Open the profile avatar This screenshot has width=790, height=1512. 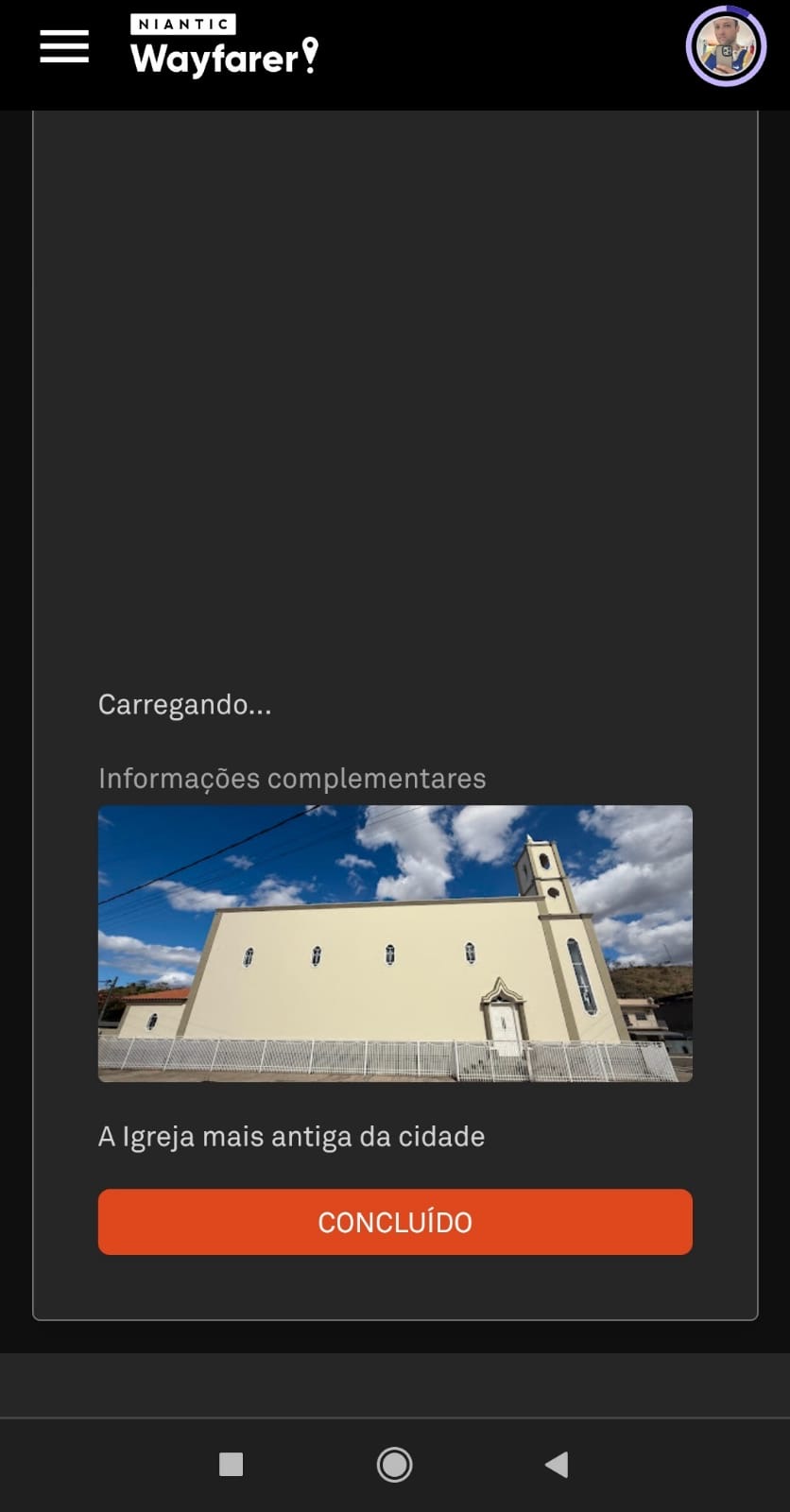pos(726,46)
